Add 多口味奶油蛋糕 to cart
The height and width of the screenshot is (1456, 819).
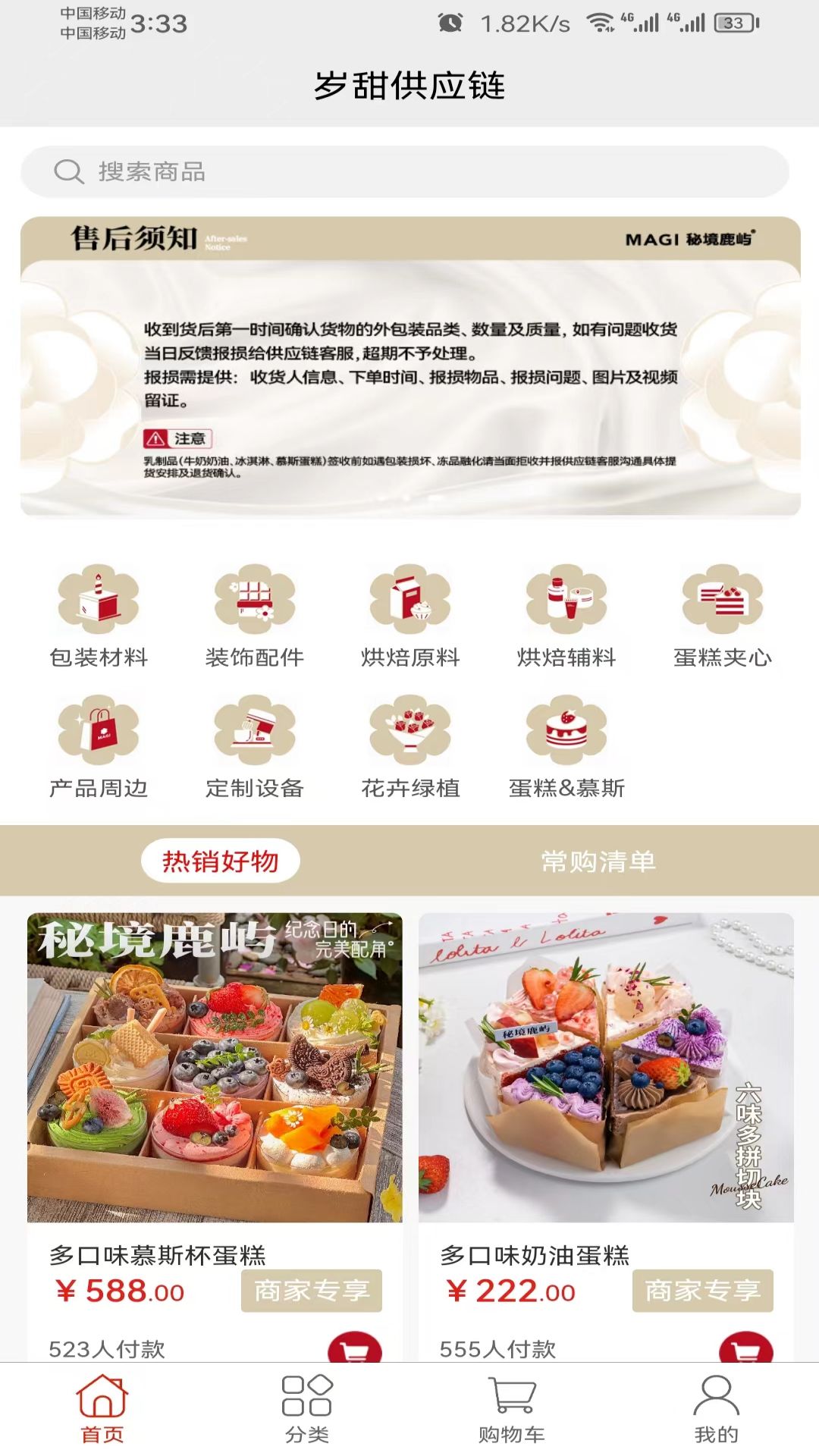click(x=745, y=1349)
